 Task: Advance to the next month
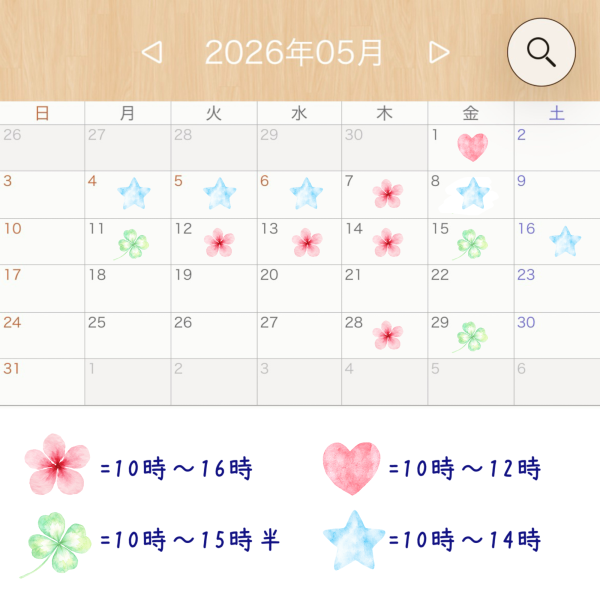(439, 52)
